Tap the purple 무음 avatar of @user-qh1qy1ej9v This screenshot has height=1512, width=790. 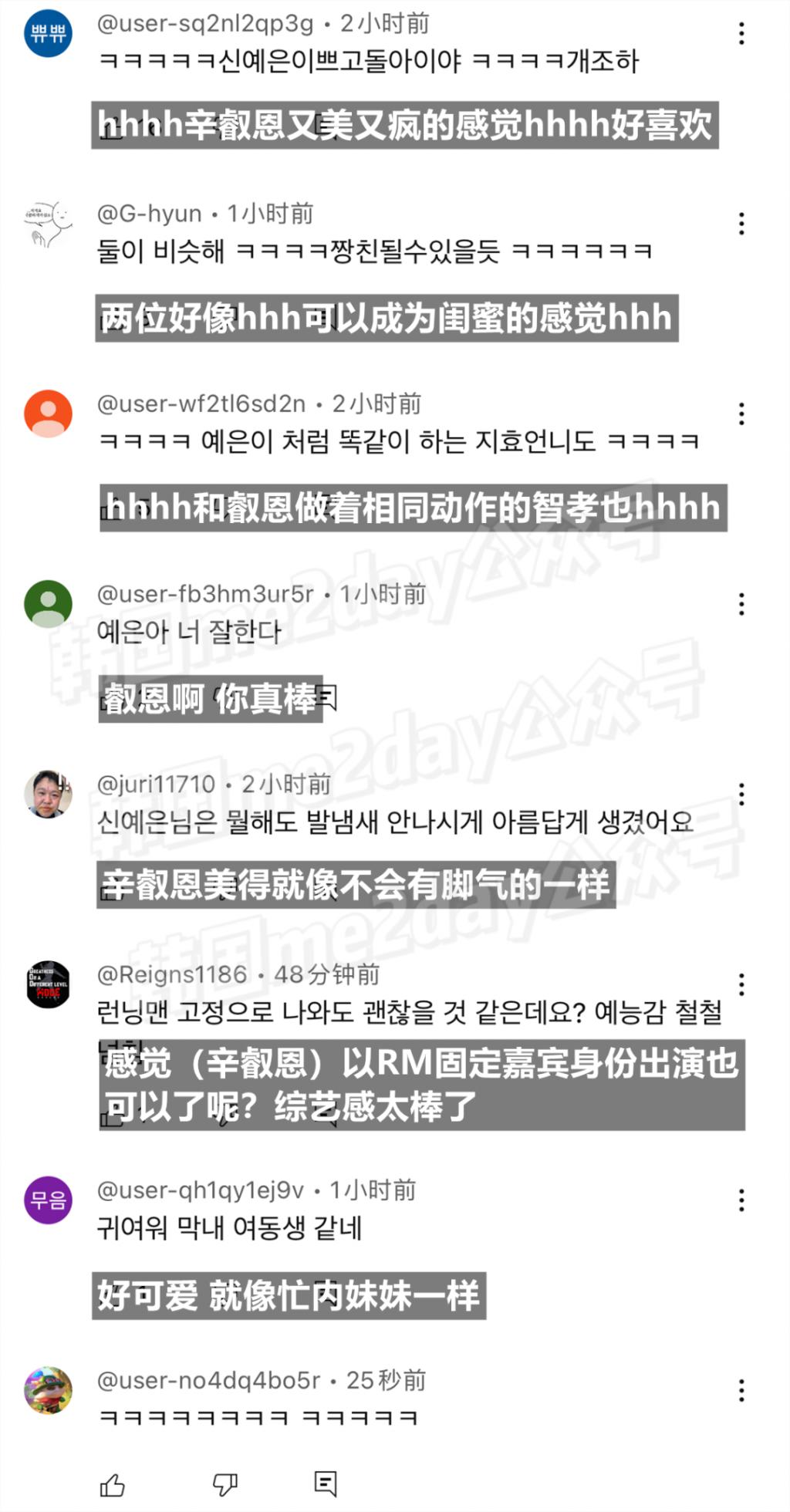coord(48,1200)
